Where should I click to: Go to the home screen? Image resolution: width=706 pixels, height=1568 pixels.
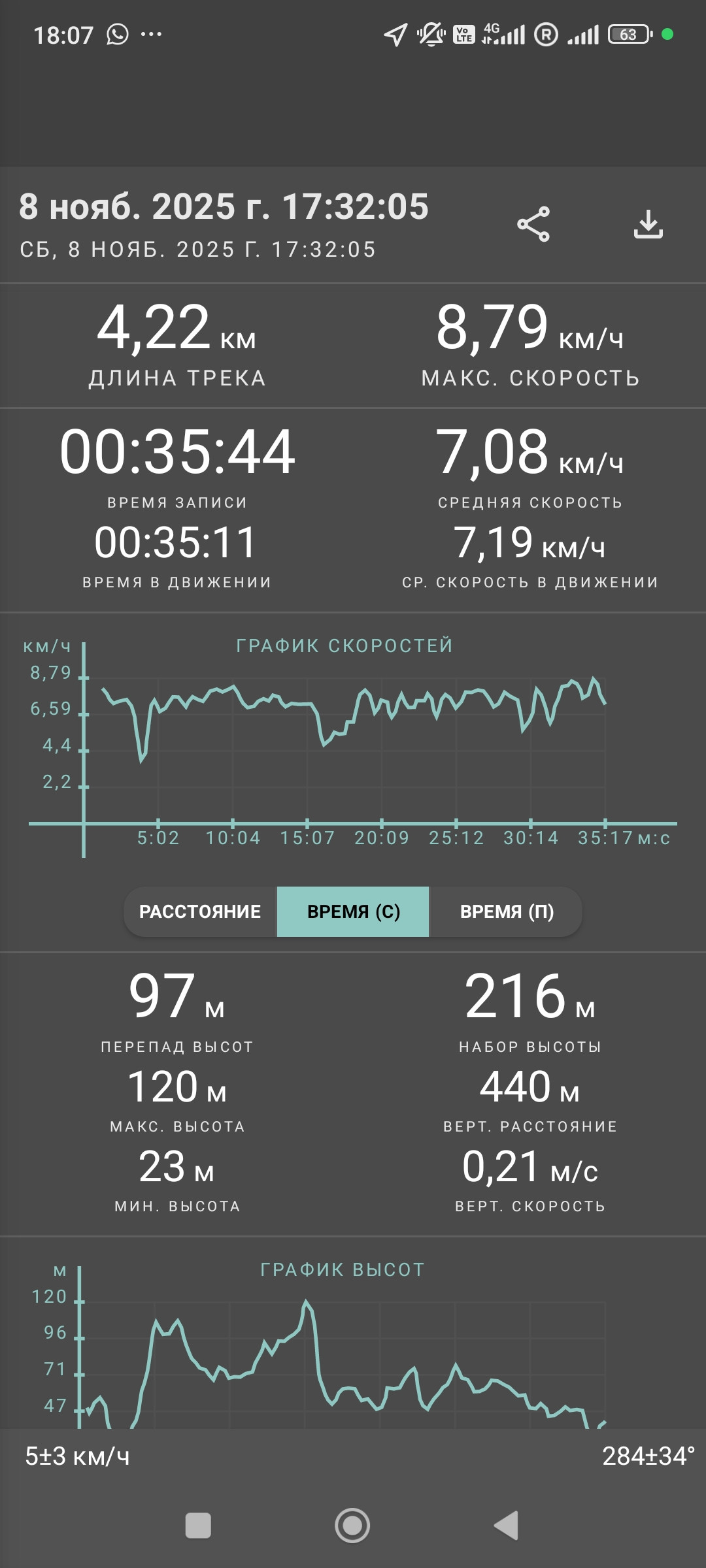[352, 1526]
